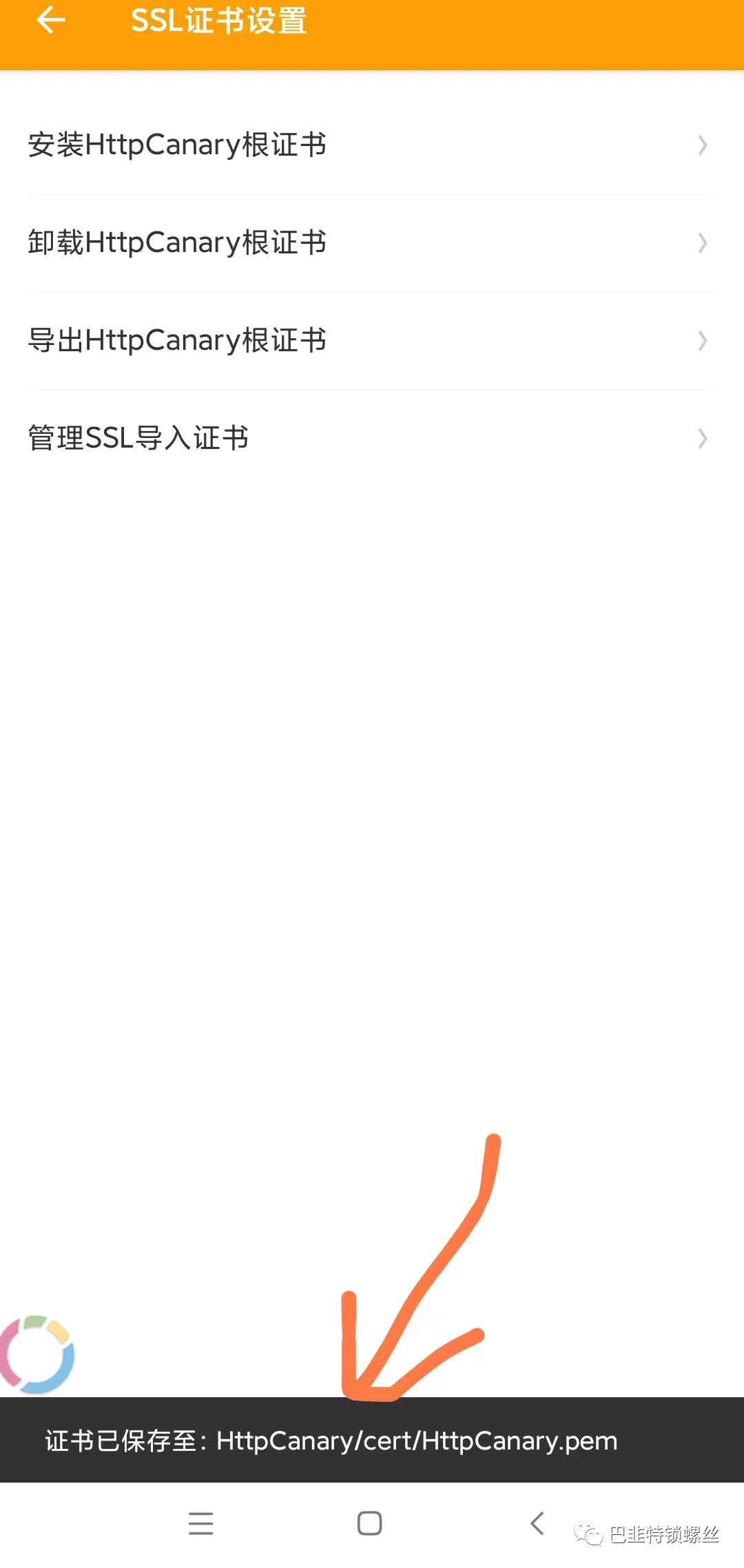The height and width of the screenshot is (1568, 744).
Task: Go back from SSL证书设置 page
Action: tap(50, 21)
